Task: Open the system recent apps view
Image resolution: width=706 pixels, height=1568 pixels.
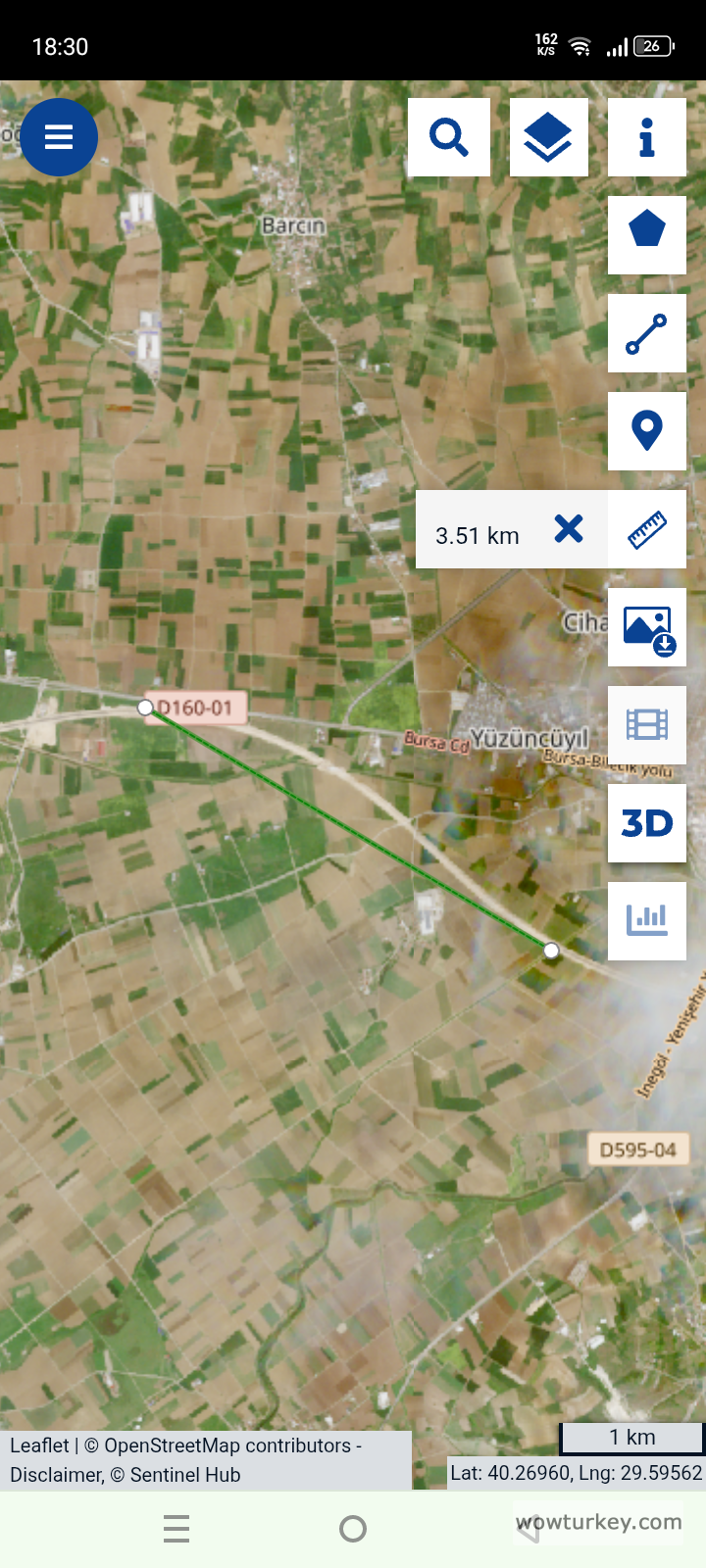Action: pos(176,1529)
